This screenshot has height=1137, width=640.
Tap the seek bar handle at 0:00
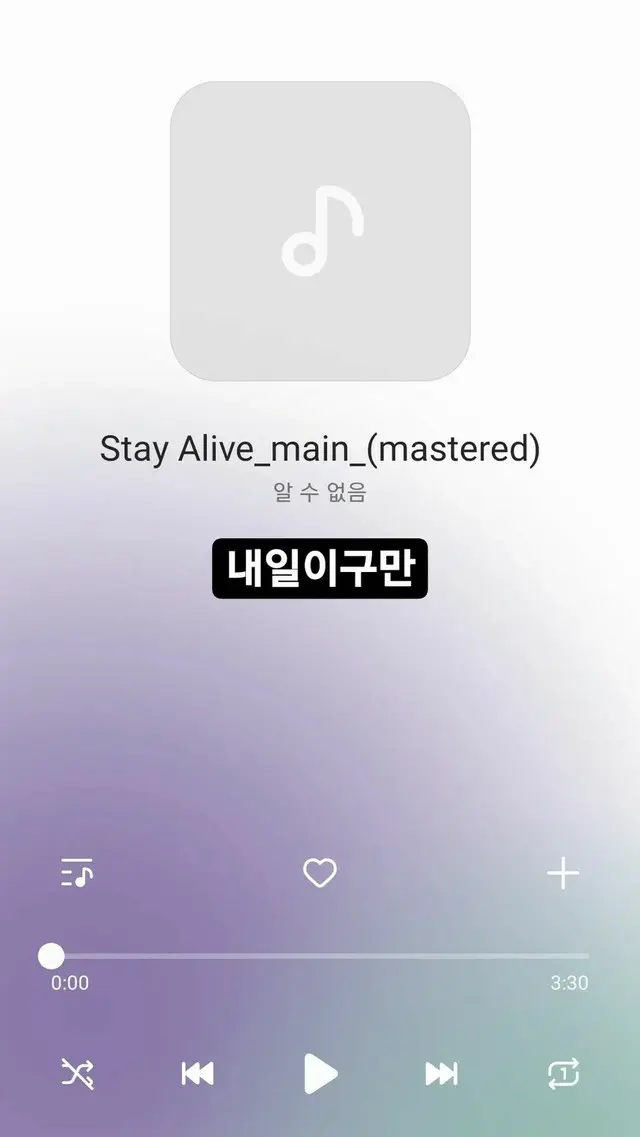[51, 956]
